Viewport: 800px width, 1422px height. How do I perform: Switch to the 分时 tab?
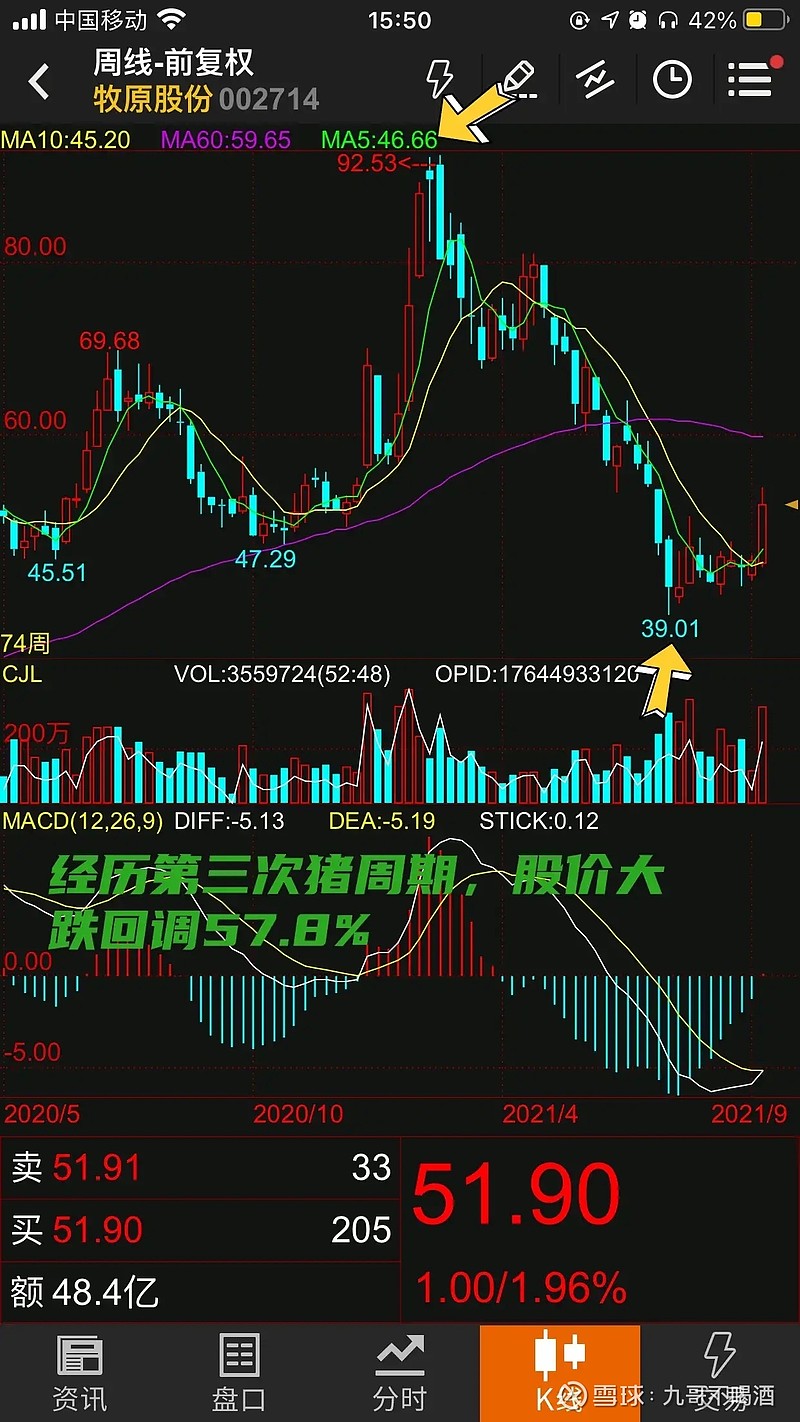pyautogui.click(x=400, y=1372)
